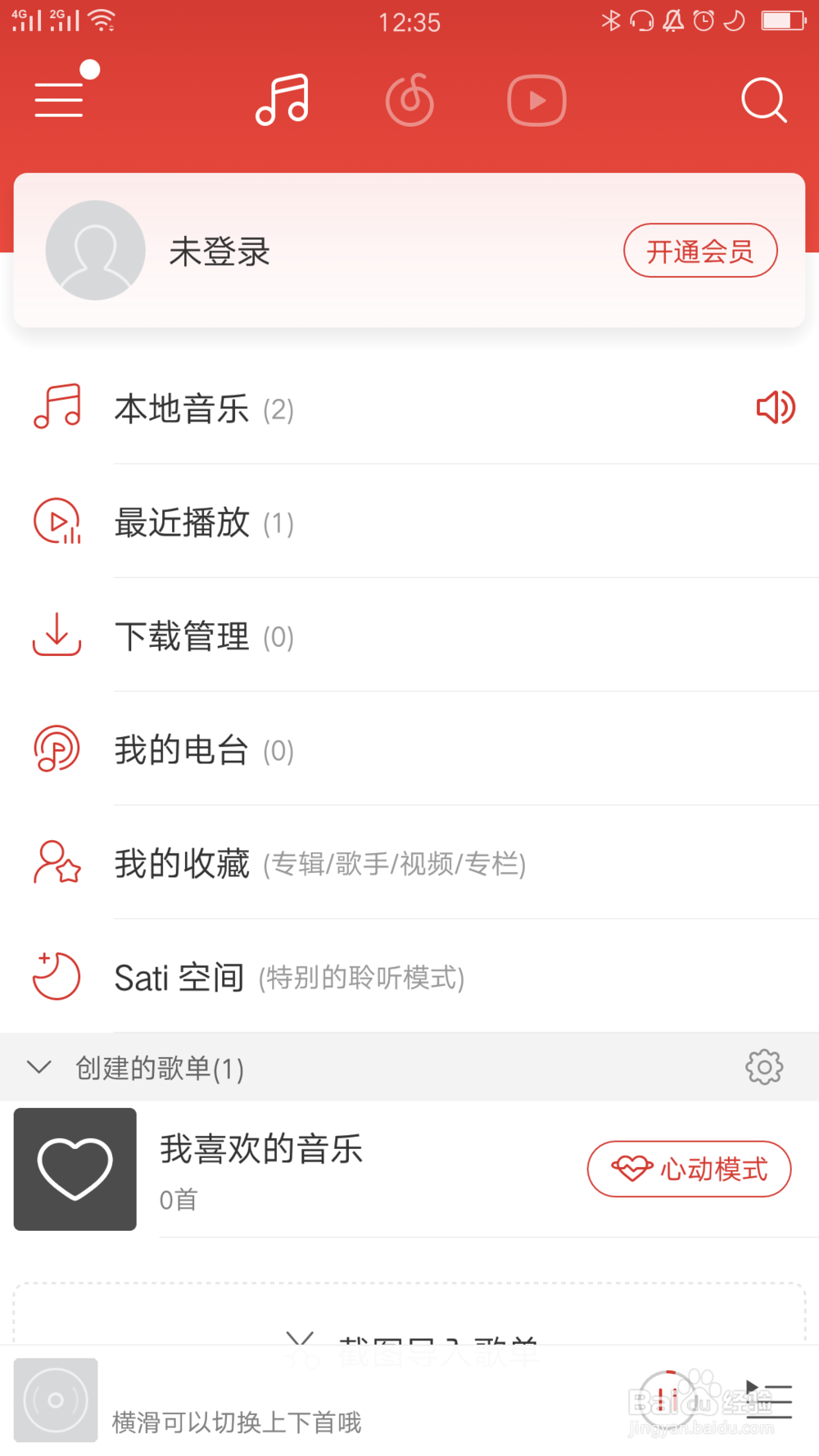The height and width of the screenshot is (1456, 819).
Task: Open the search magnifier
Action: (763, 100)
